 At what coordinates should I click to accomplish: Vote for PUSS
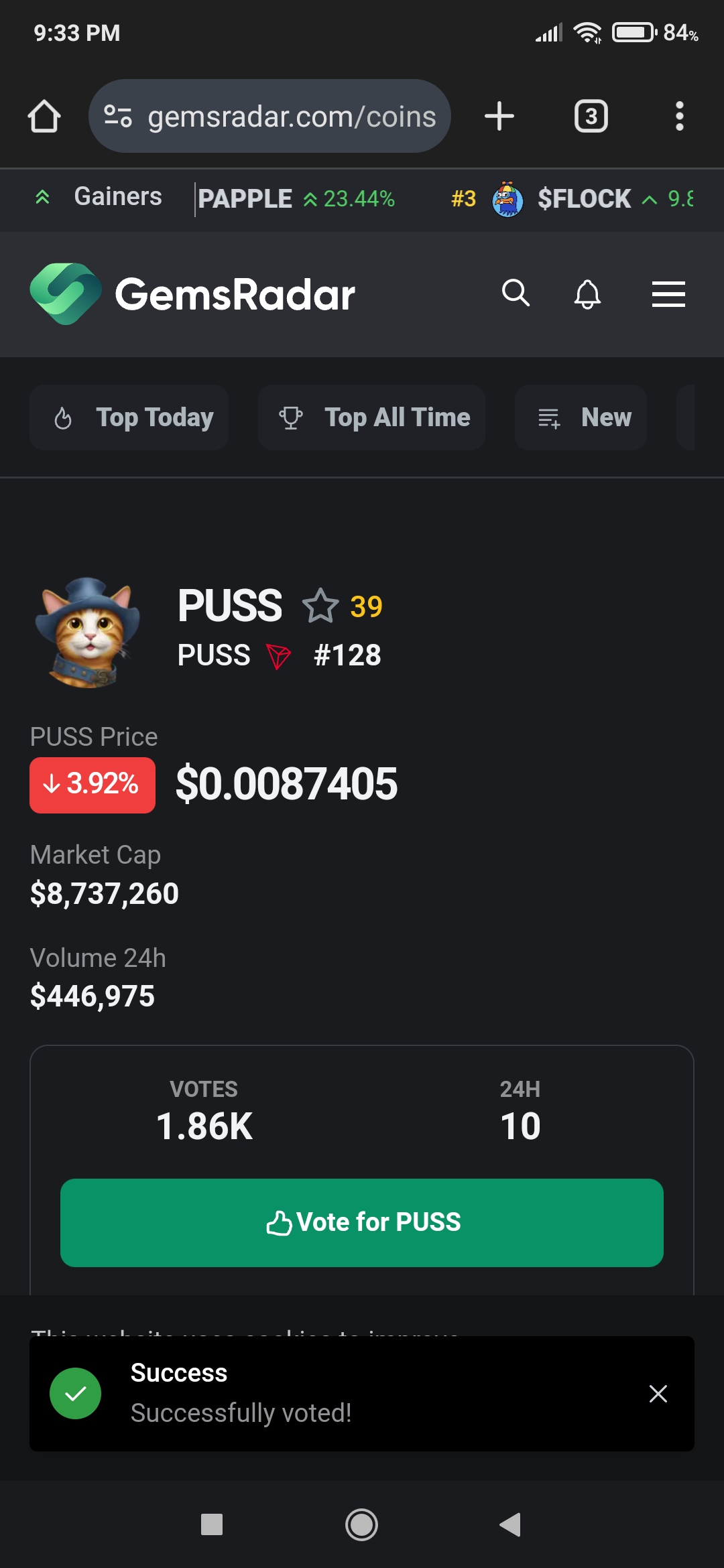click(362, 1222)
